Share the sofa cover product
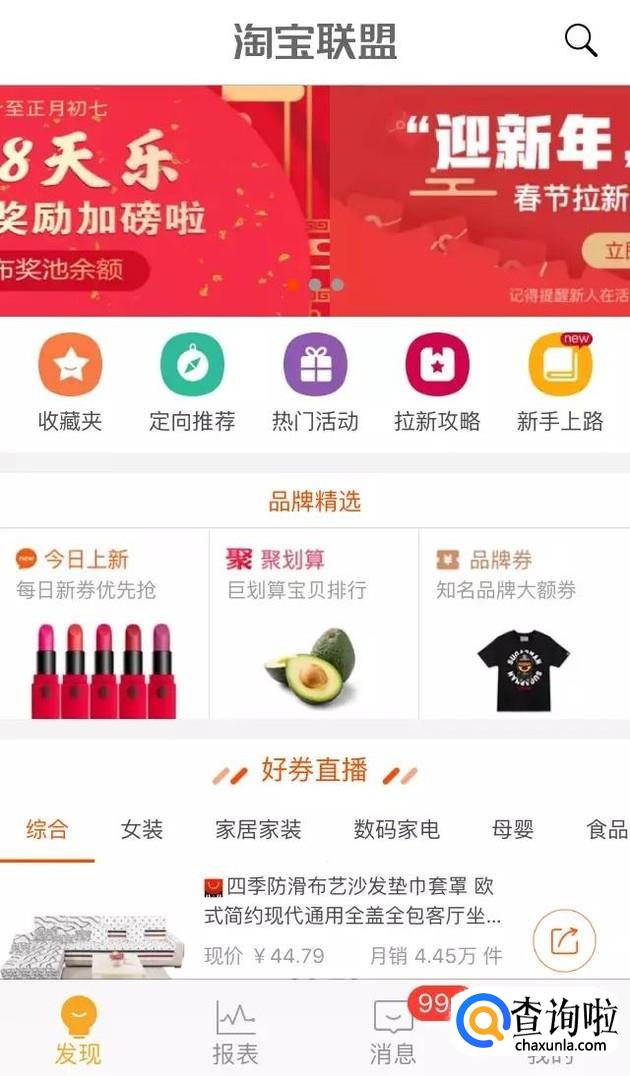630x1076 pixels. pyautogui.click(x=564, y=940)
